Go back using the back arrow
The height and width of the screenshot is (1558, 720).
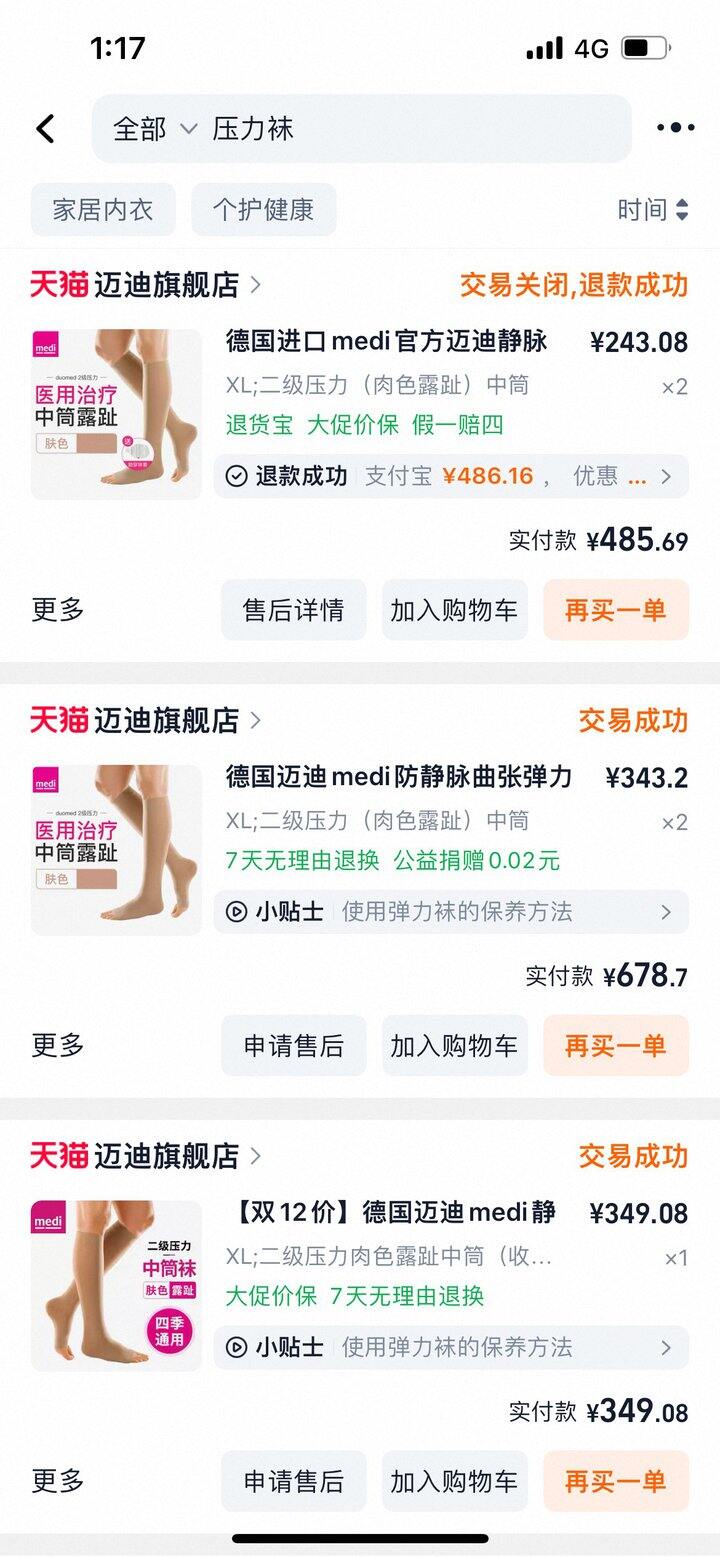(x=45, y=128)
